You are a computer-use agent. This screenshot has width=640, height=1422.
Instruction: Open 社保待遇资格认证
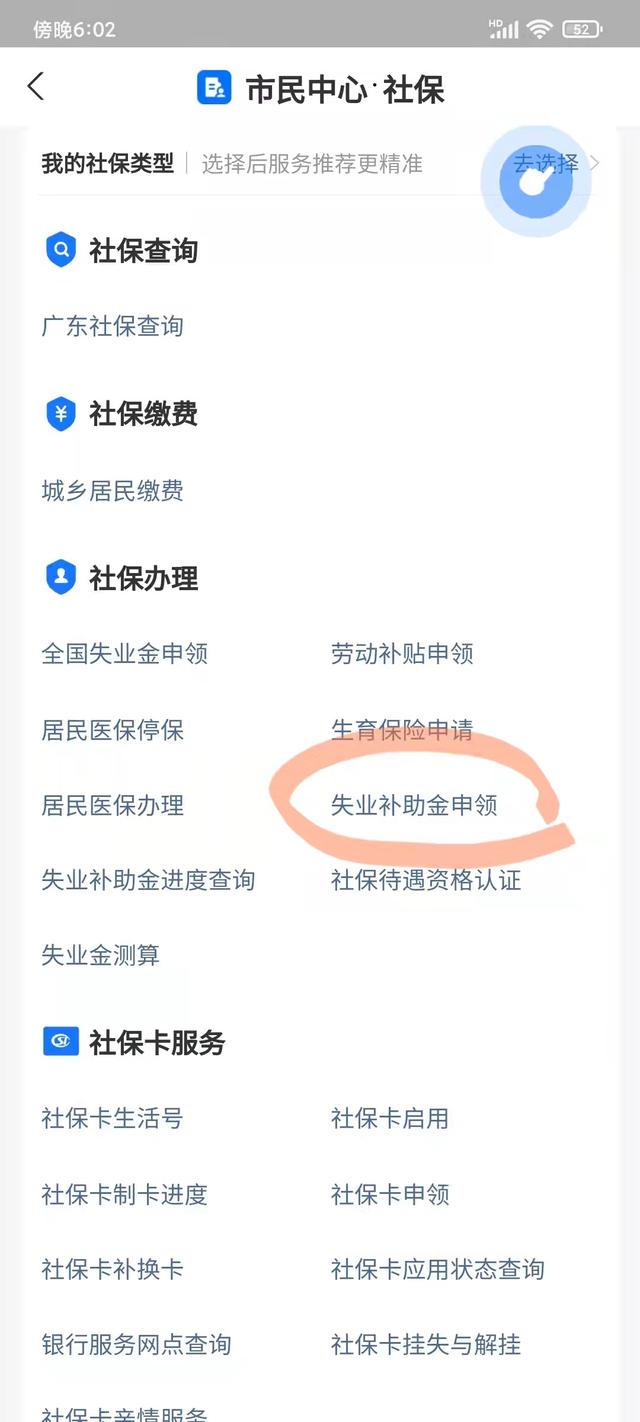point(426,880)
